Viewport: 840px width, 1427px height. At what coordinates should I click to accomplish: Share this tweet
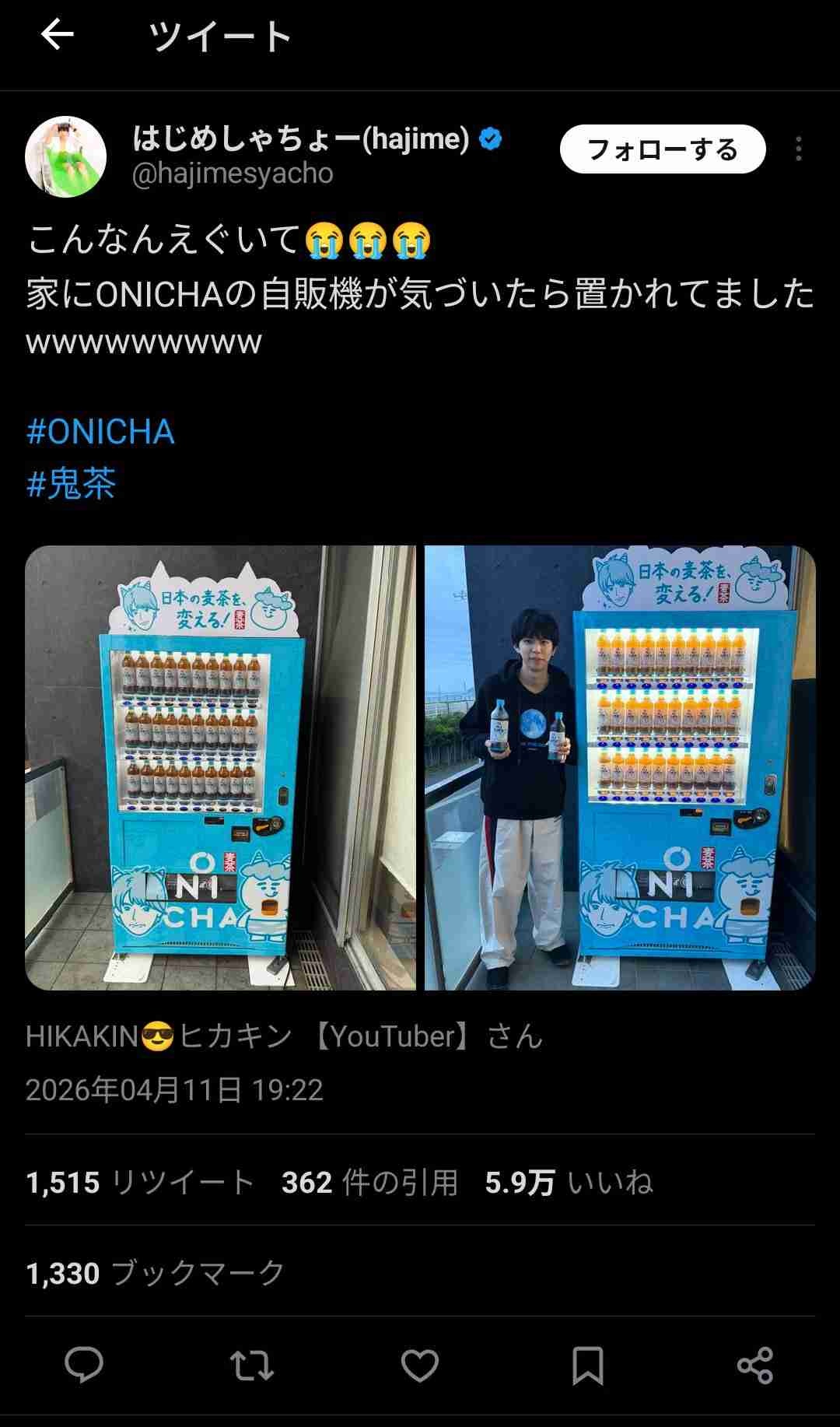click(x=754, y=1366)
